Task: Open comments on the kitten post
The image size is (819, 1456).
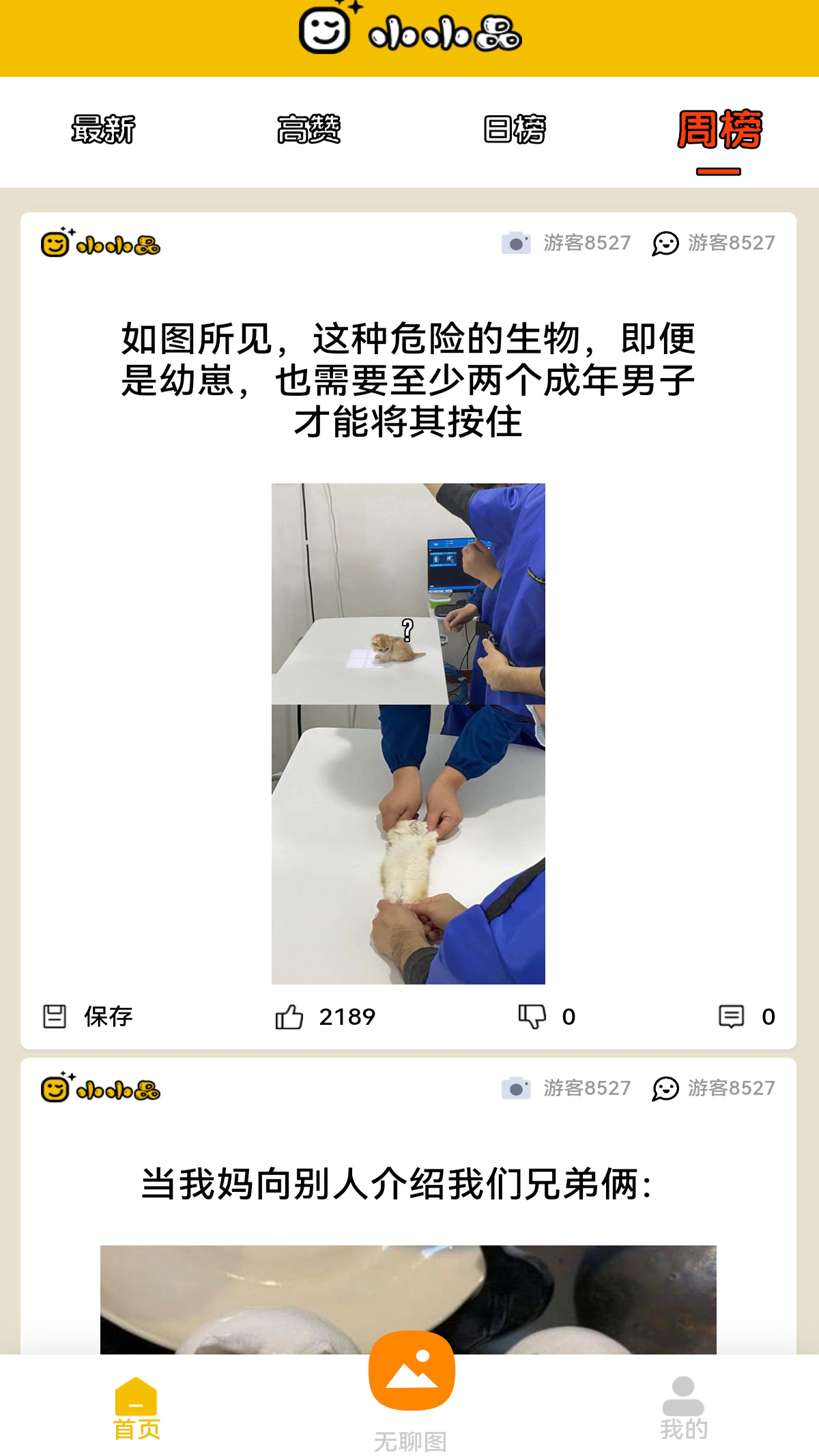Action: (747, 1017)
